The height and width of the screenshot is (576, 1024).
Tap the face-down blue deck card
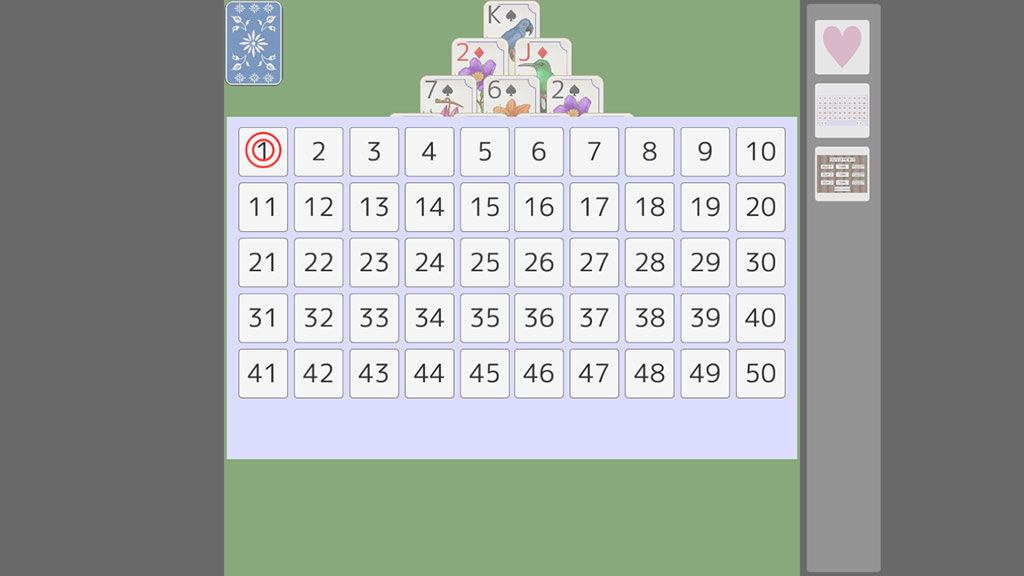[x=254, y=43]
